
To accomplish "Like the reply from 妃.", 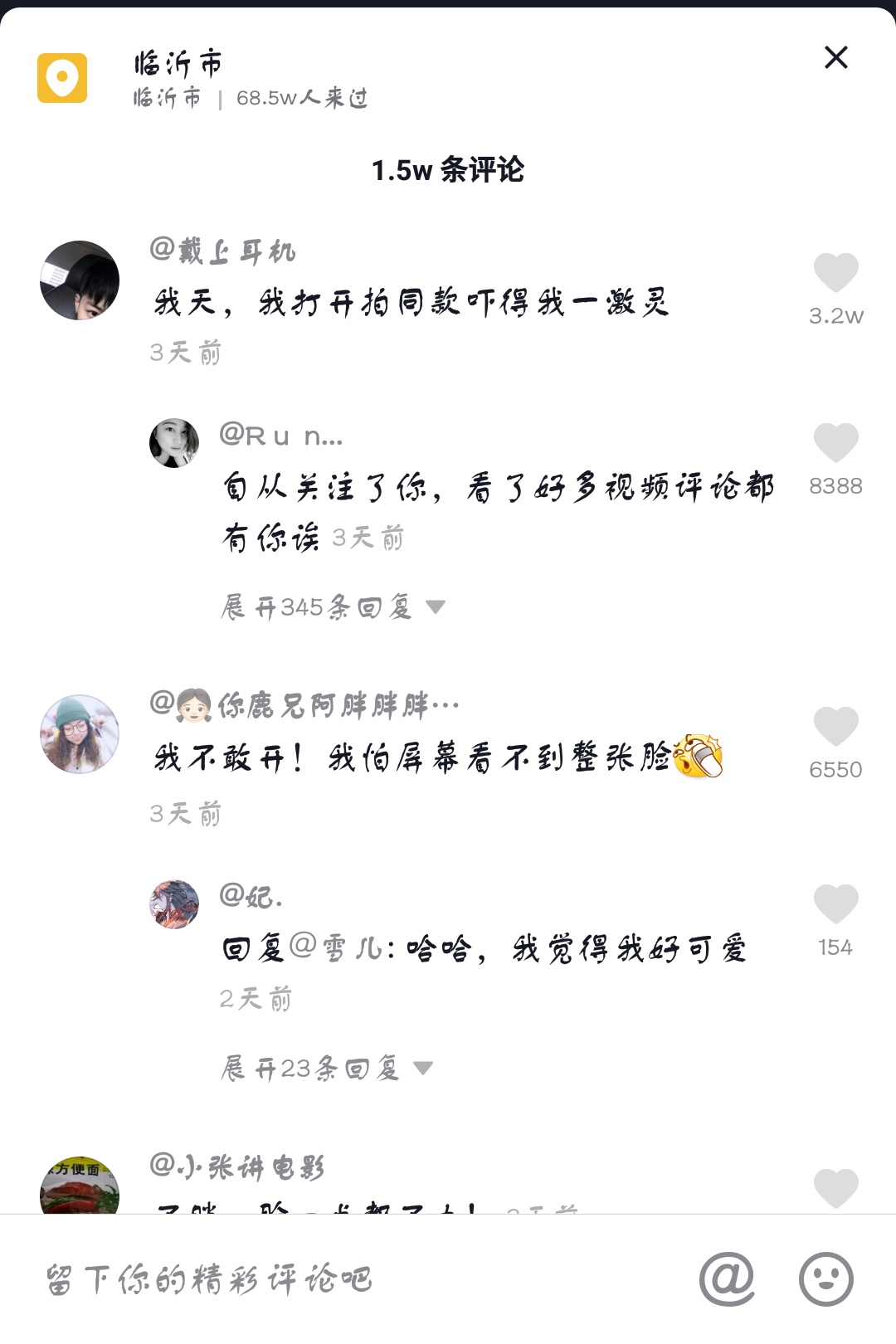I will click(x=835, y=903).
